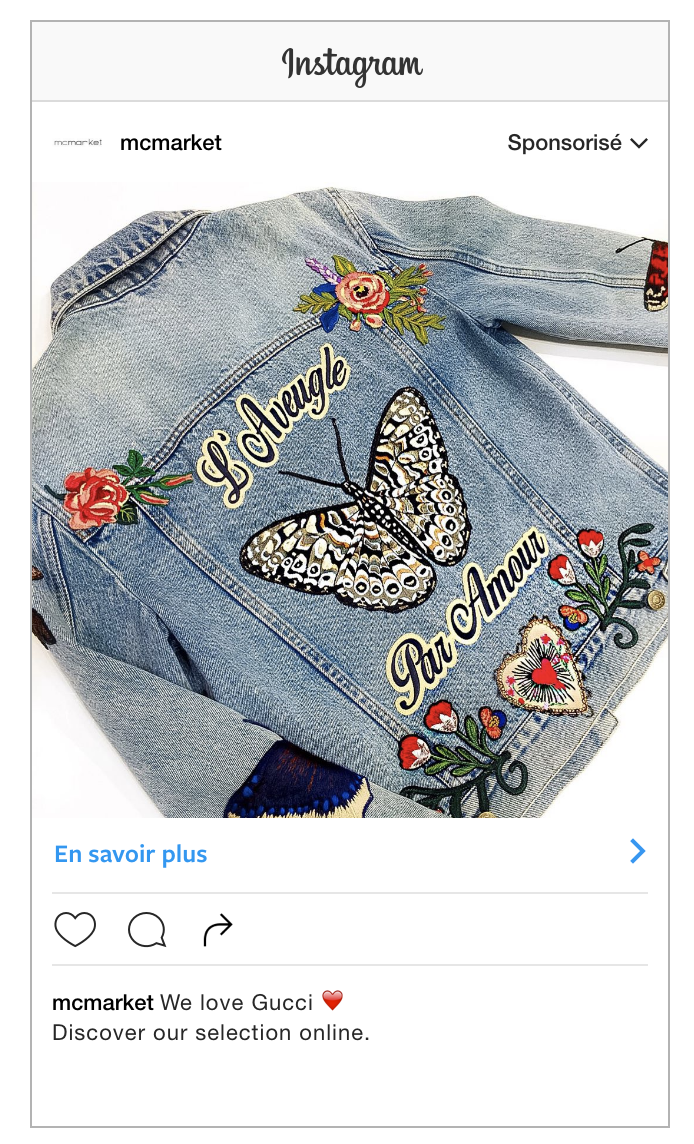Tap the mcmarket profile avatar
The width and height of the screenshot is (694, 1144).
[x=78, y=142]
